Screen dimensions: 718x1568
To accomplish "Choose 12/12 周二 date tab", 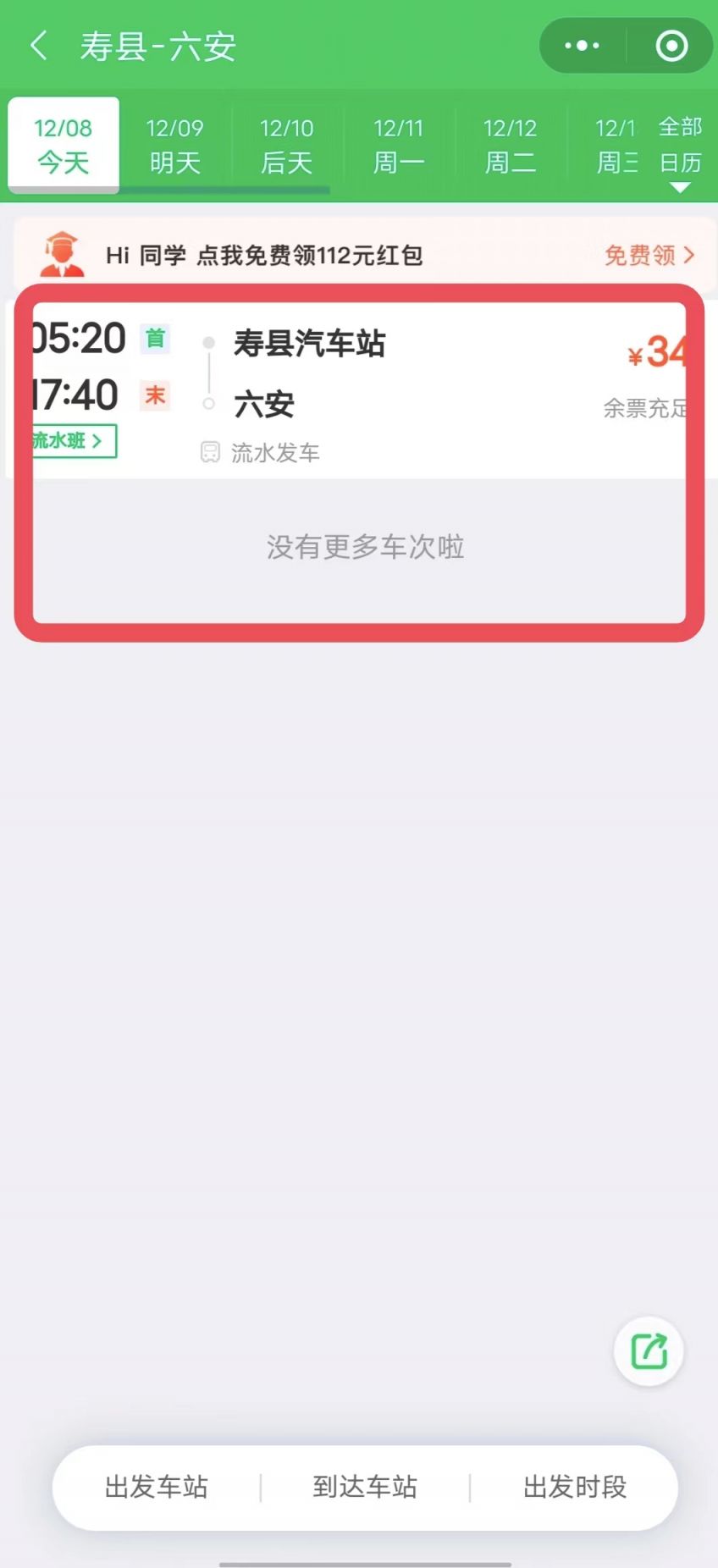I will 511,146.
